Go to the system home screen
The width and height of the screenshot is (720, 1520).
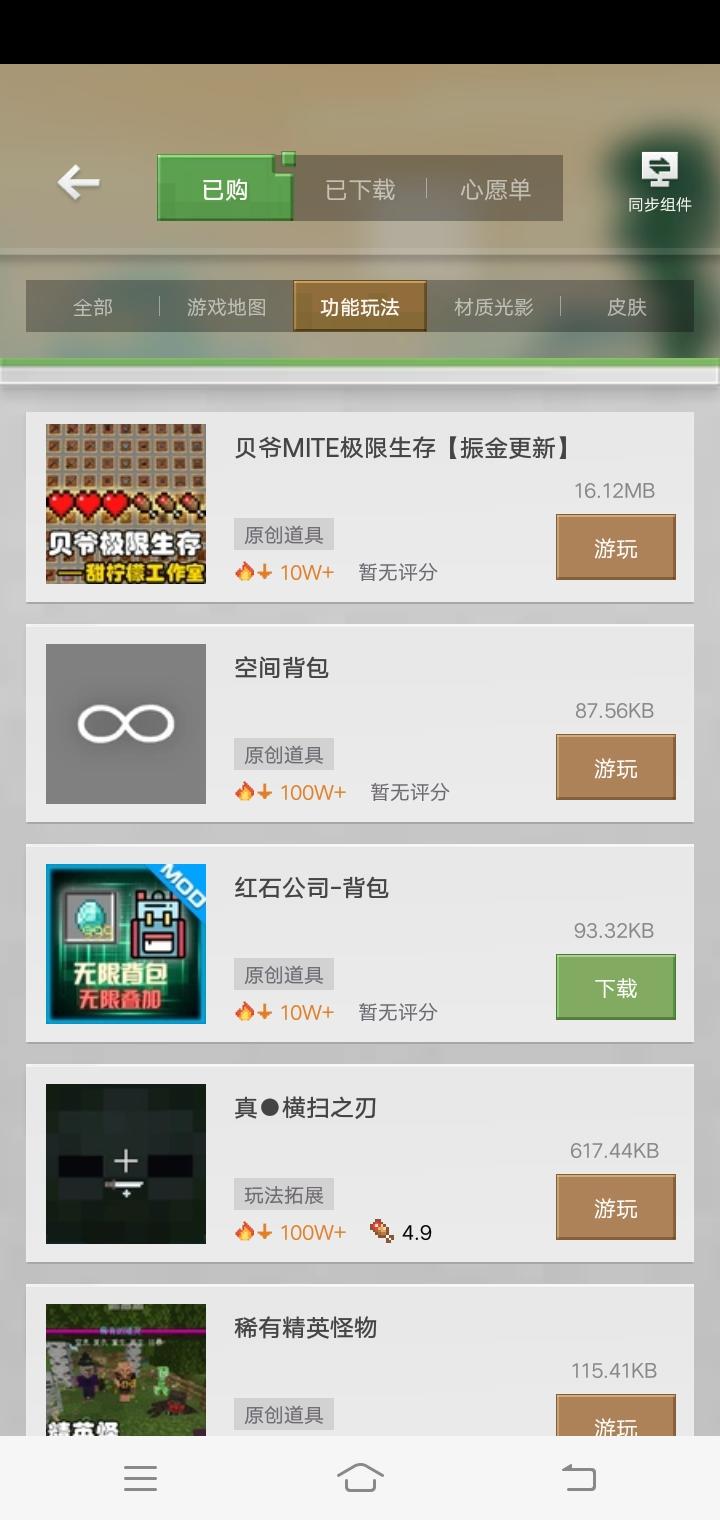pyautogui.click(x=360, y=1478)
